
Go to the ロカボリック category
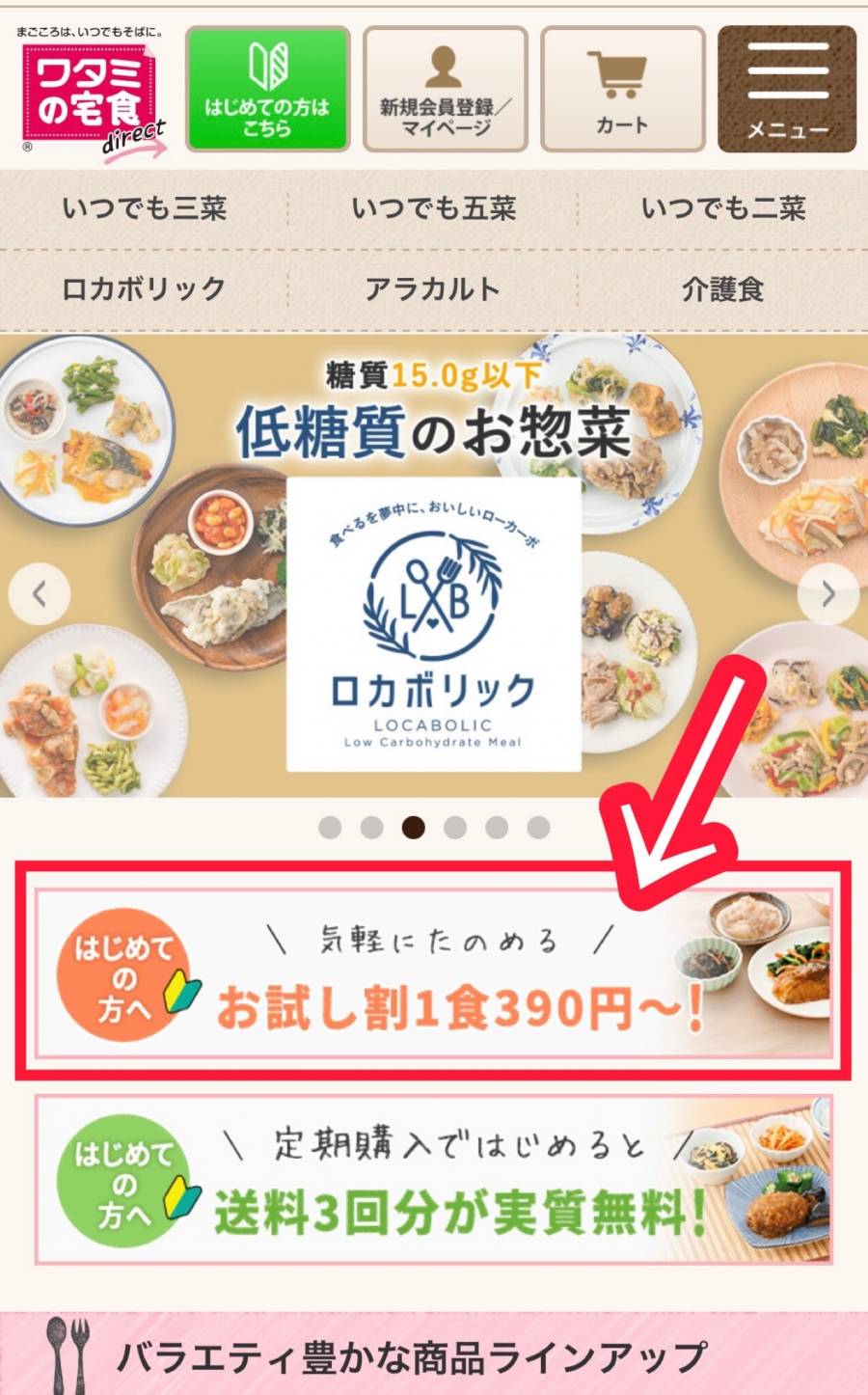145,288
